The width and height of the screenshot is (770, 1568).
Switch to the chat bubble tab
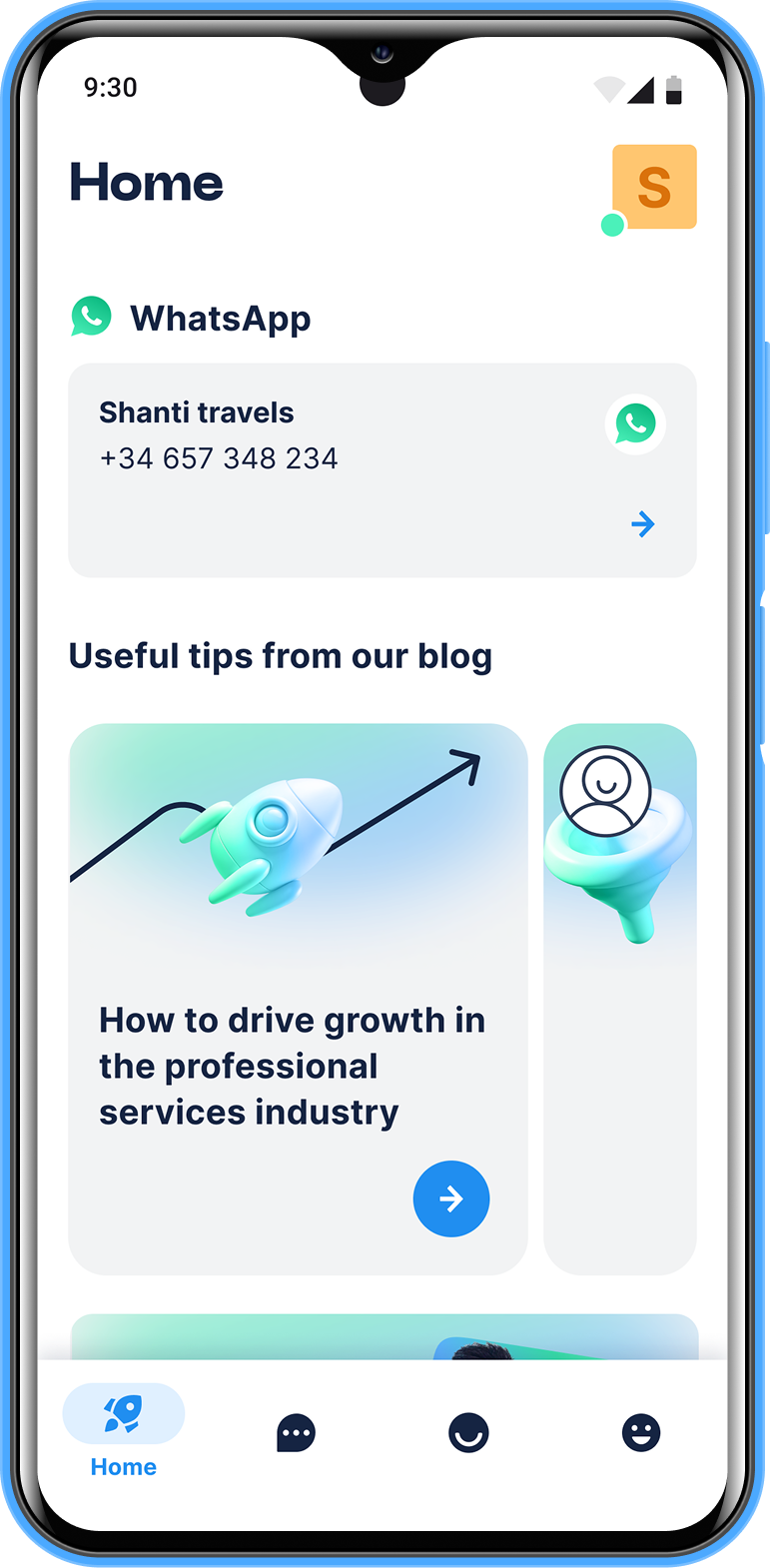coord(296,1433)
